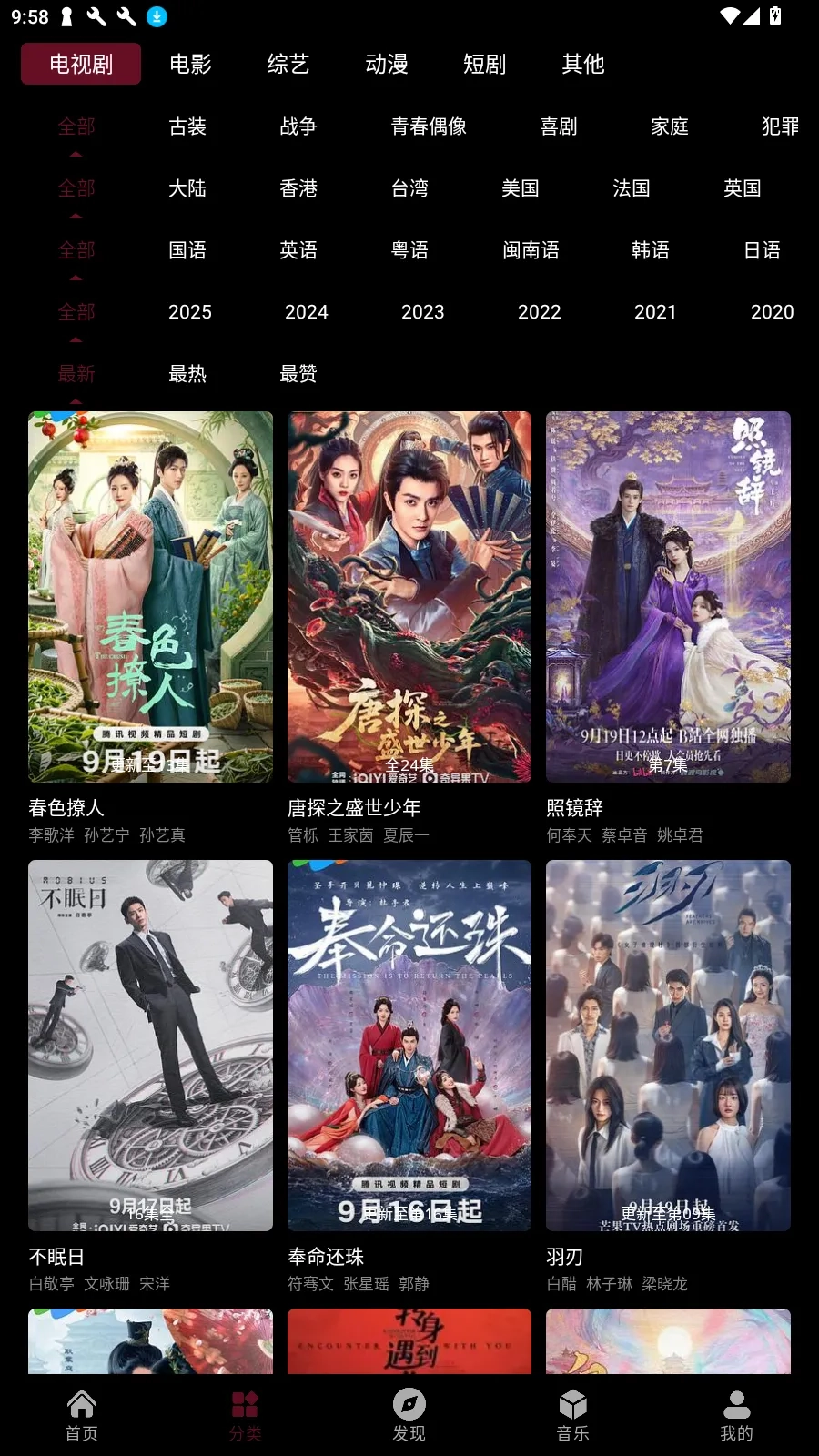Tap the arrow under the year 全部

76,339
